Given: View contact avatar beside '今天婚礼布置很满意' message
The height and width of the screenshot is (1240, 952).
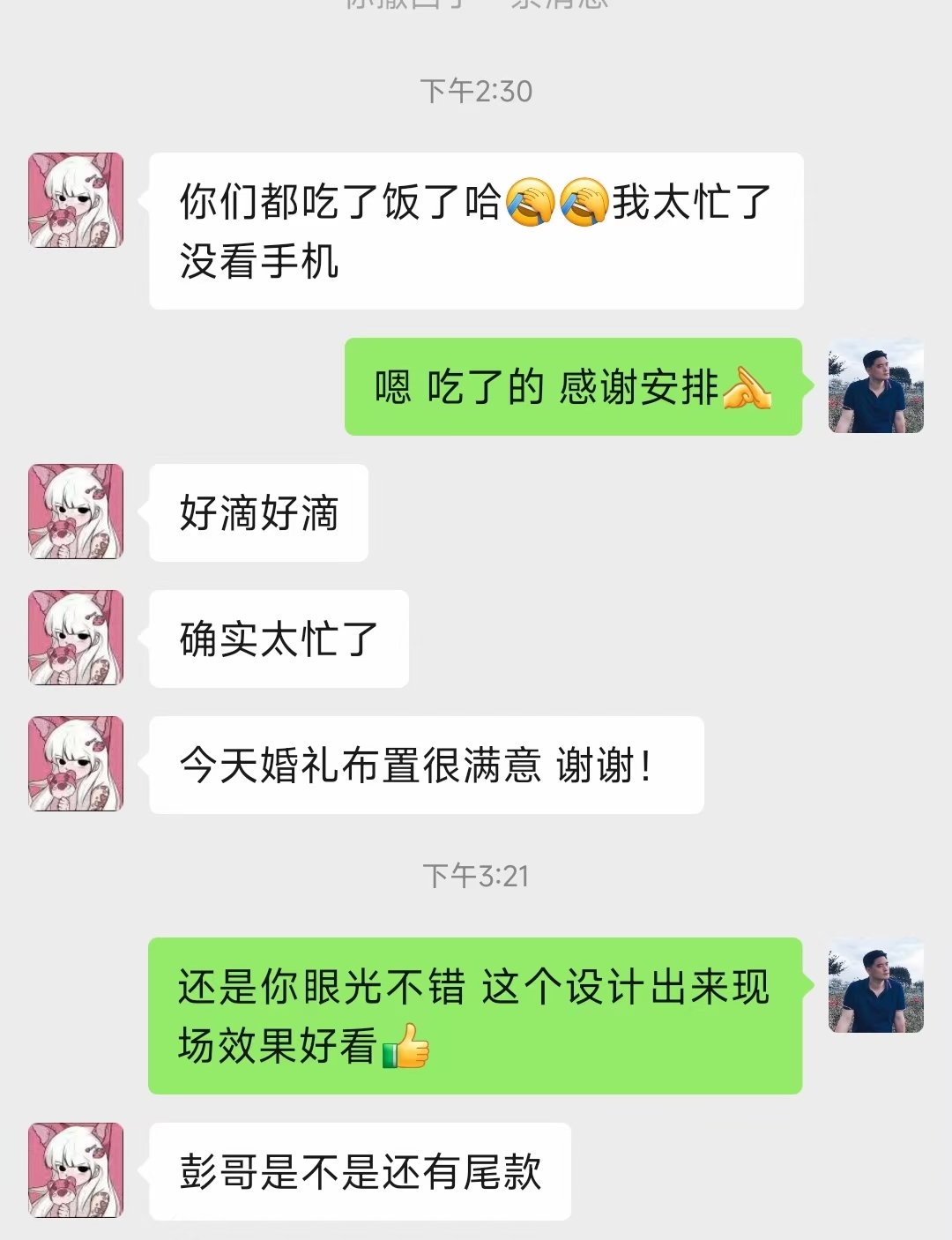Looking at the screenshot, I should point(76,764).
